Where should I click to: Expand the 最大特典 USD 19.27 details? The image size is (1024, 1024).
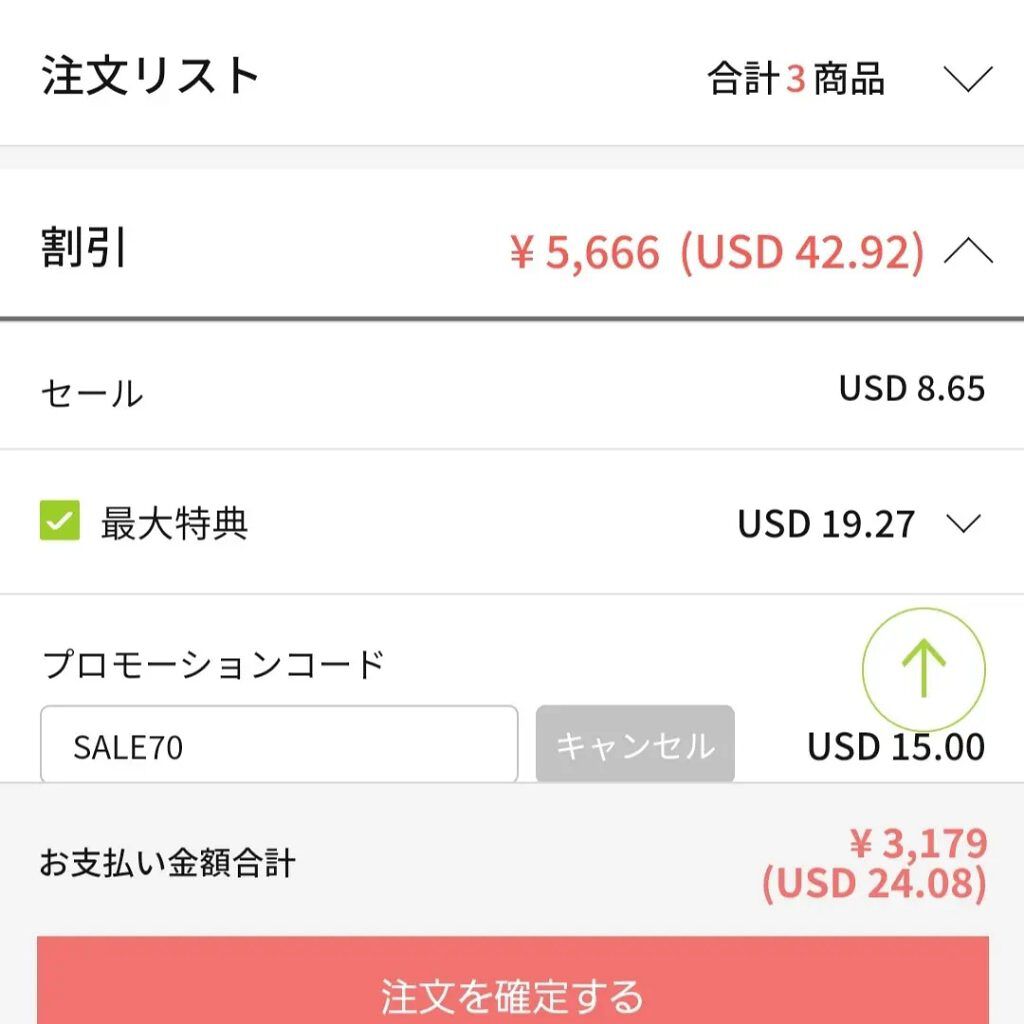tap(964, 523)
